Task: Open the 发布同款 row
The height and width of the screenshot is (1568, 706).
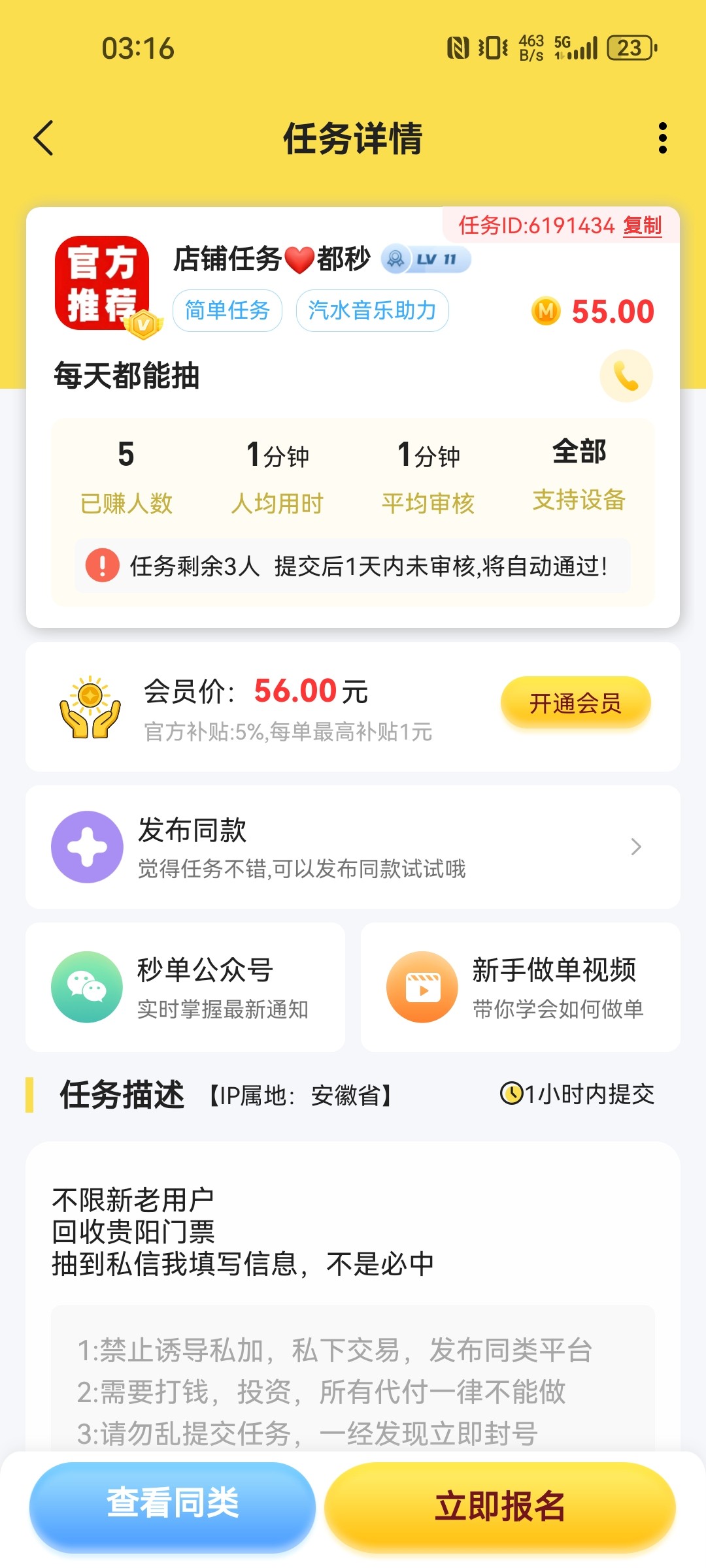Action: [x=353, y=847]
